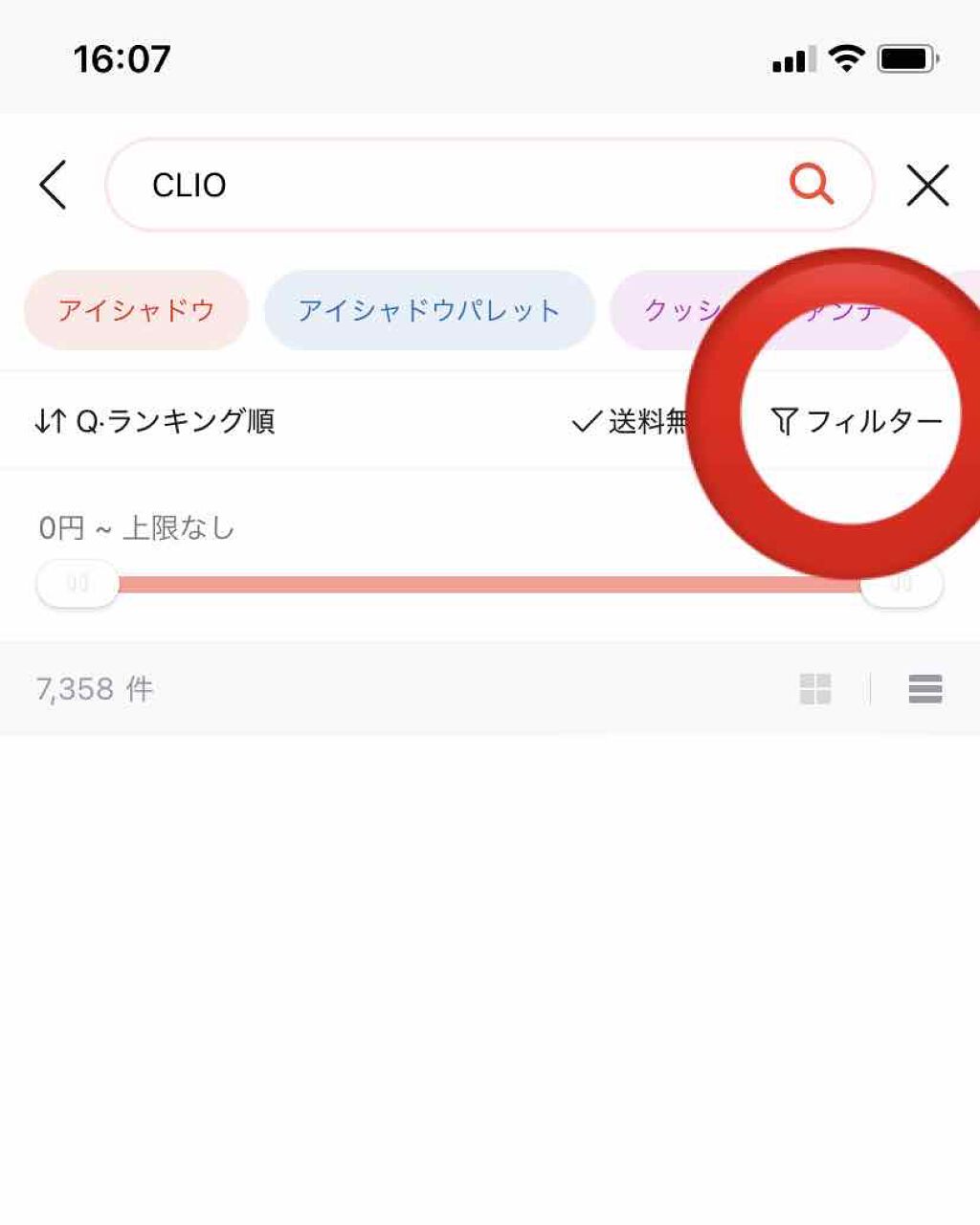Image resolution: width=980 pixels, height=1225 pixels.
Task: Click the minimum price slider handle
Action: click(x=76, y=583)
